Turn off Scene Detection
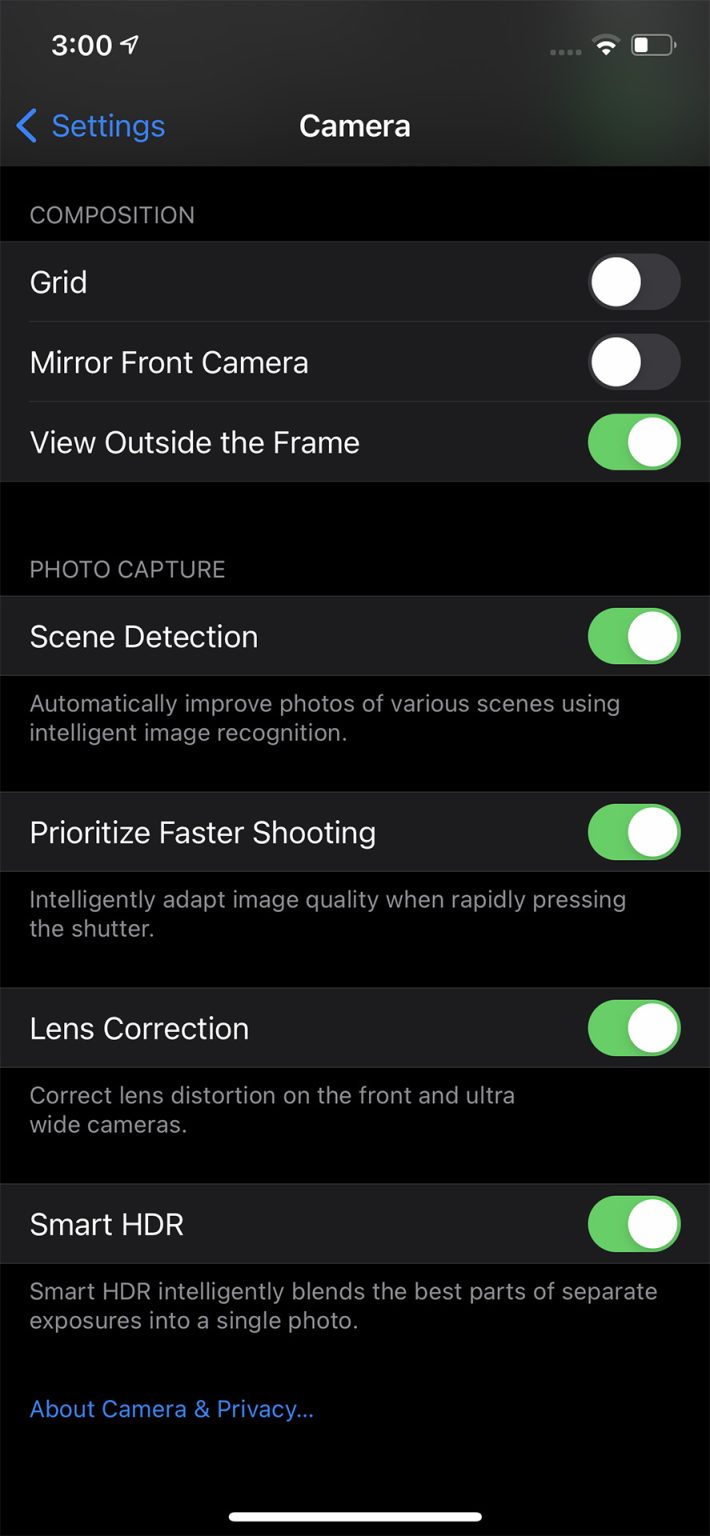Viewport: 710px width, 1536px height. click(634, 637)
